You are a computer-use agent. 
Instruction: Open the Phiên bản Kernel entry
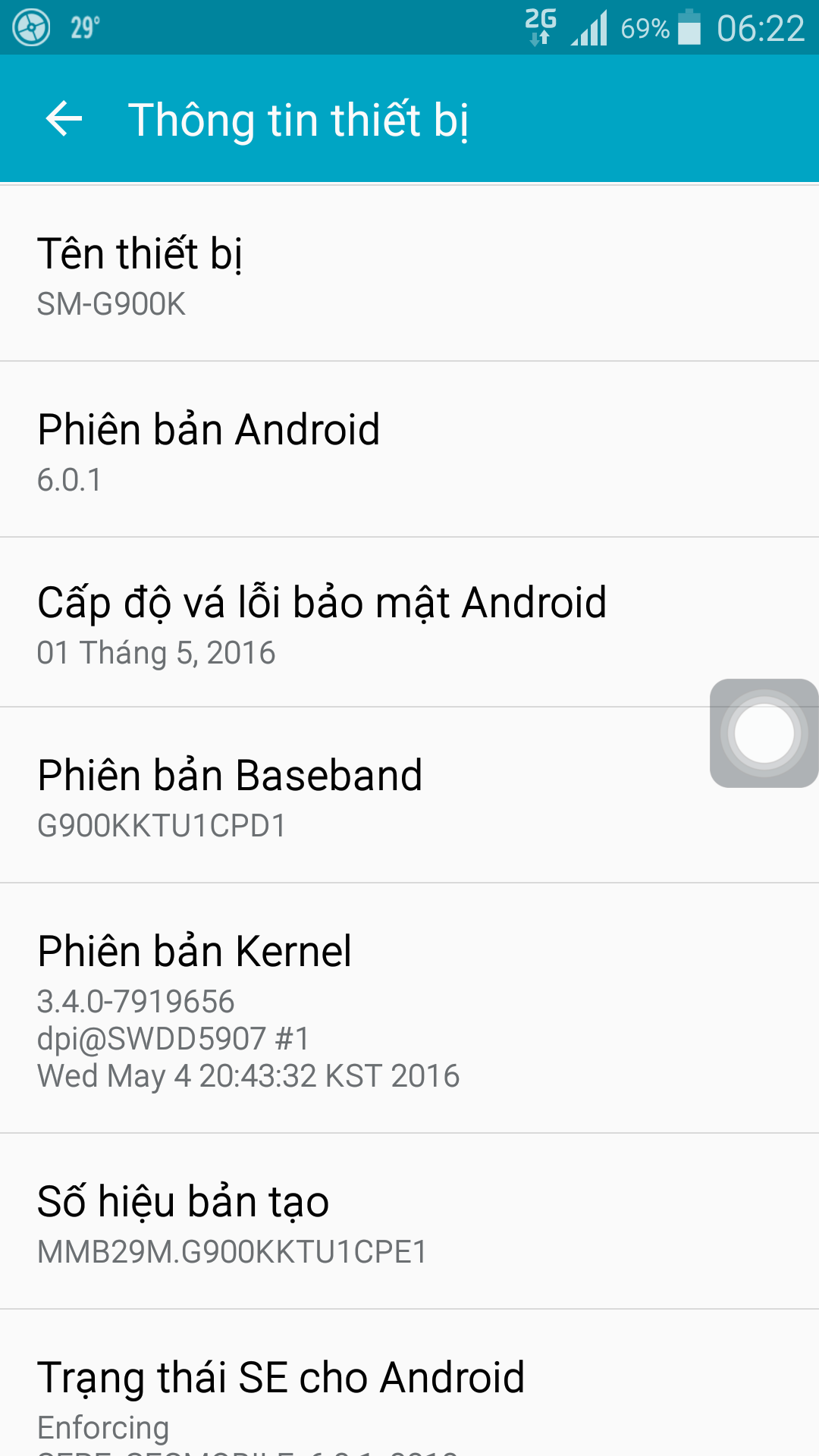pos(409,1009)
